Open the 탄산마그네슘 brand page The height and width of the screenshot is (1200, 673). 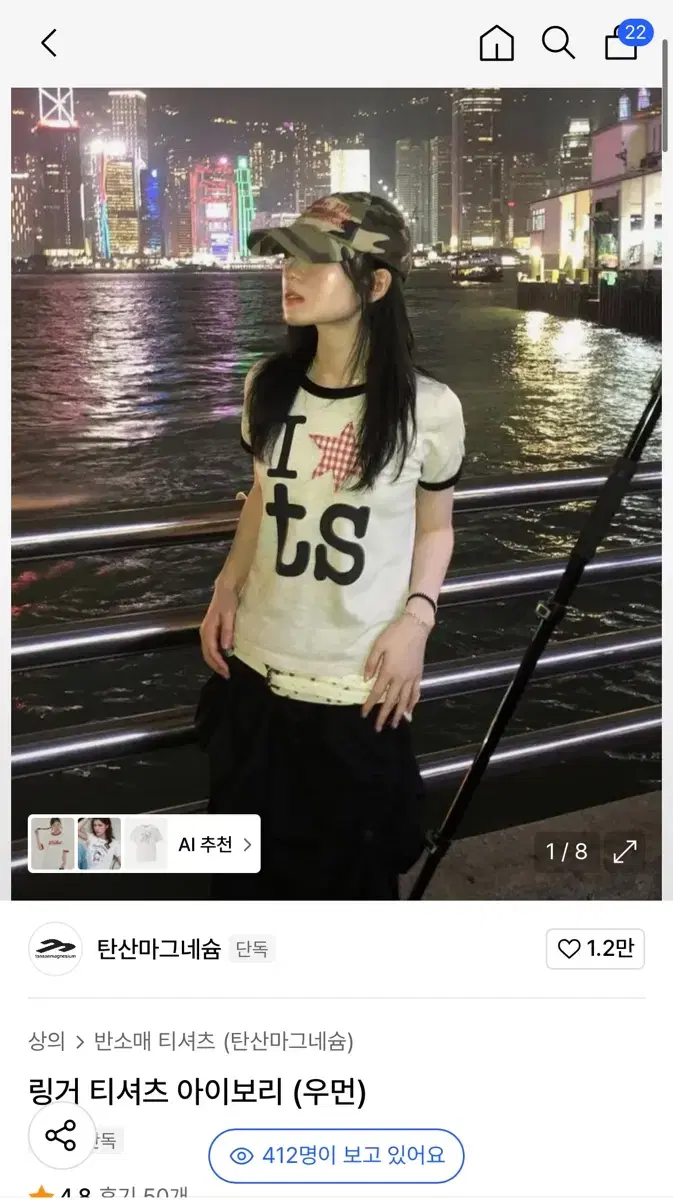158,949
